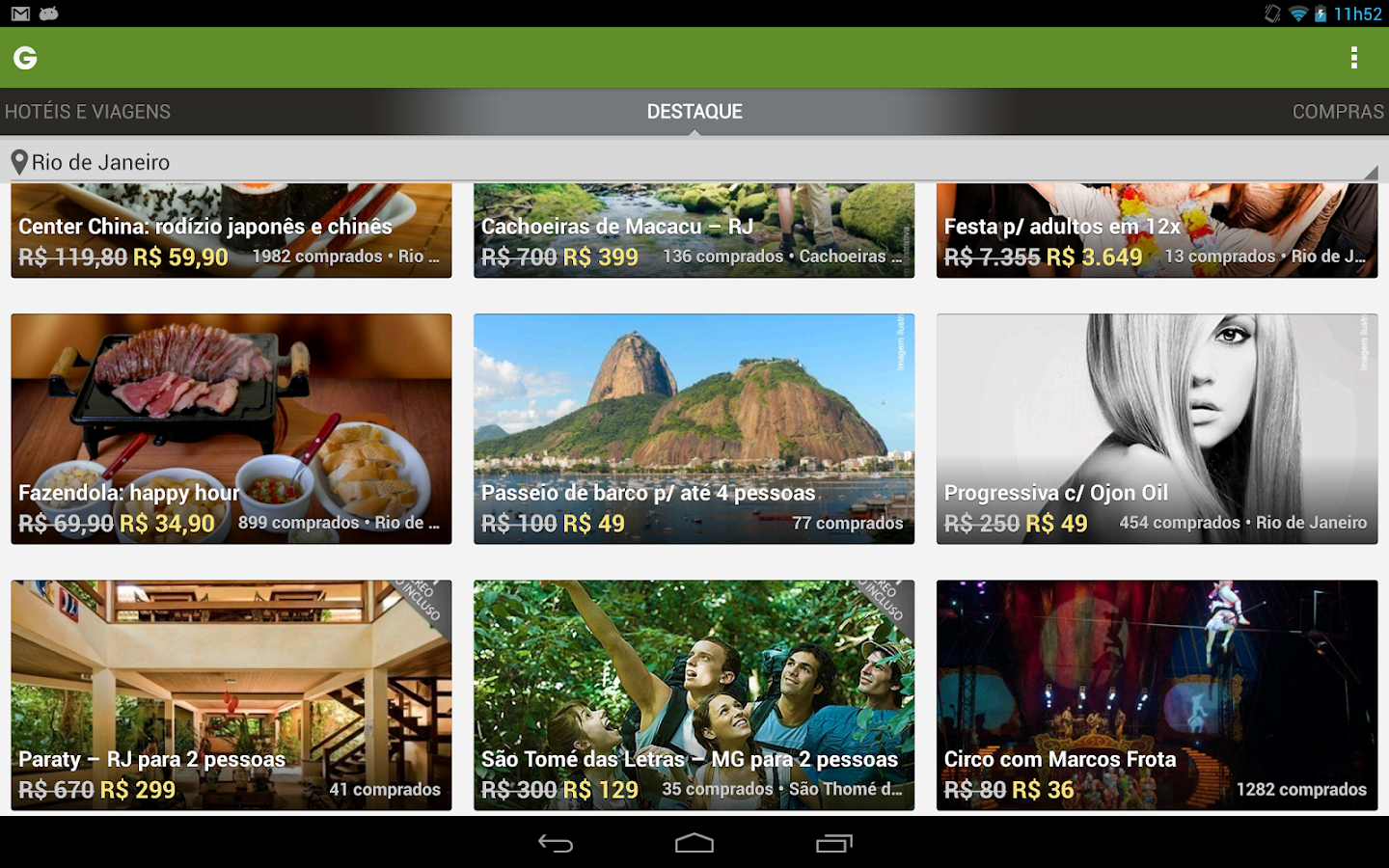This screenshot has height=868, width=1389.
Task: Open Festa p/ adultos em 12x deal
Action: tap(1157, 231)
